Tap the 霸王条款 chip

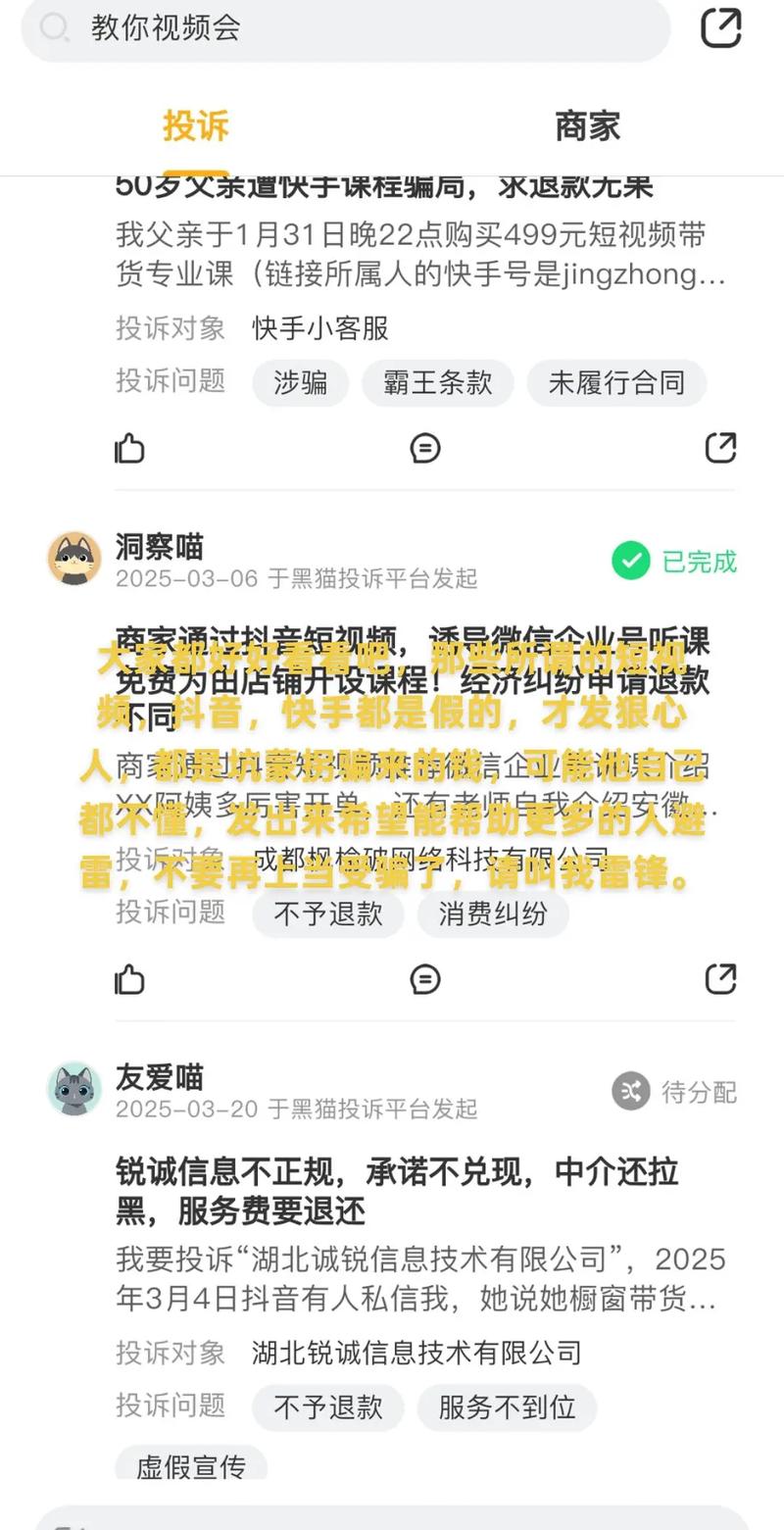[438, 382]
